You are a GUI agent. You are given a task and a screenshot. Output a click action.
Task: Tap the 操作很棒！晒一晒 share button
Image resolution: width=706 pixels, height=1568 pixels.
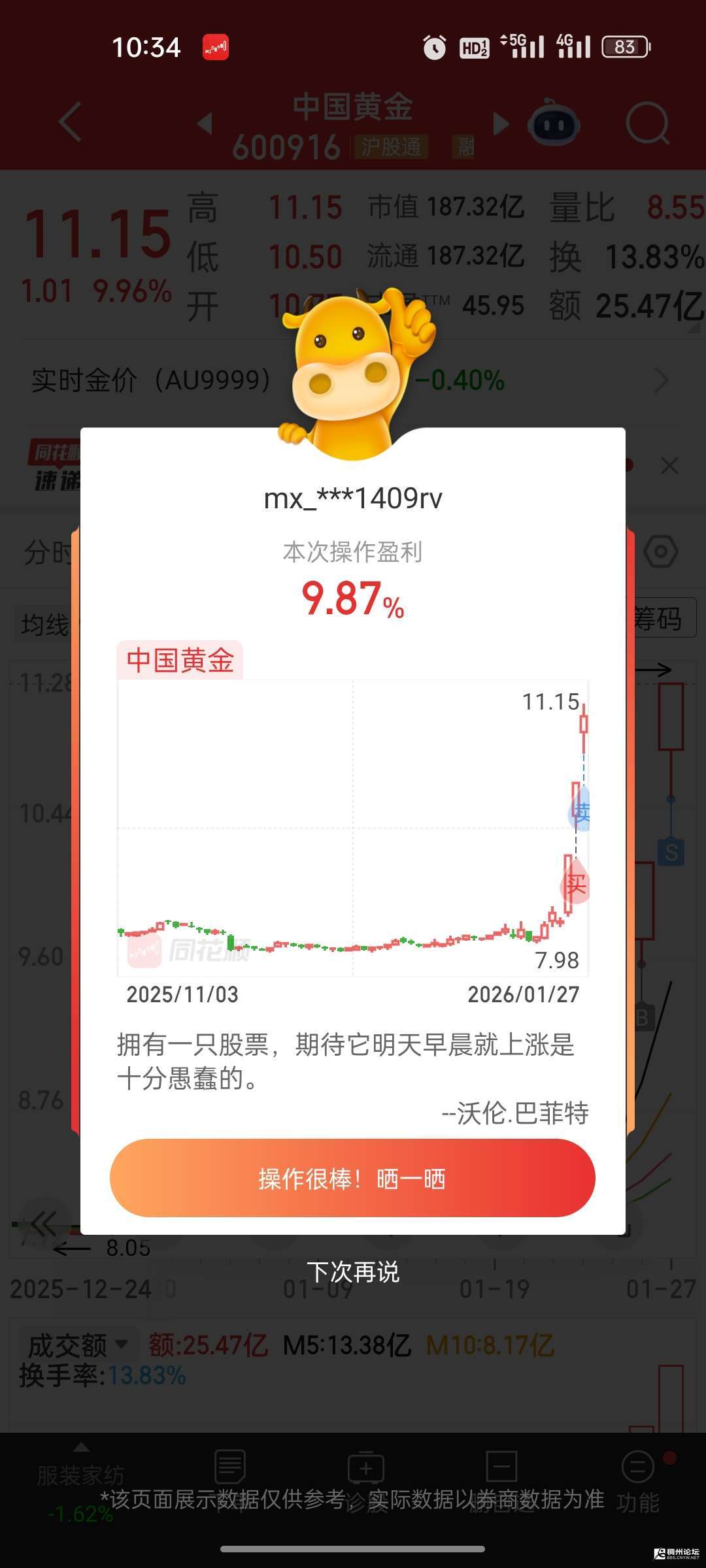(352, 1179)
